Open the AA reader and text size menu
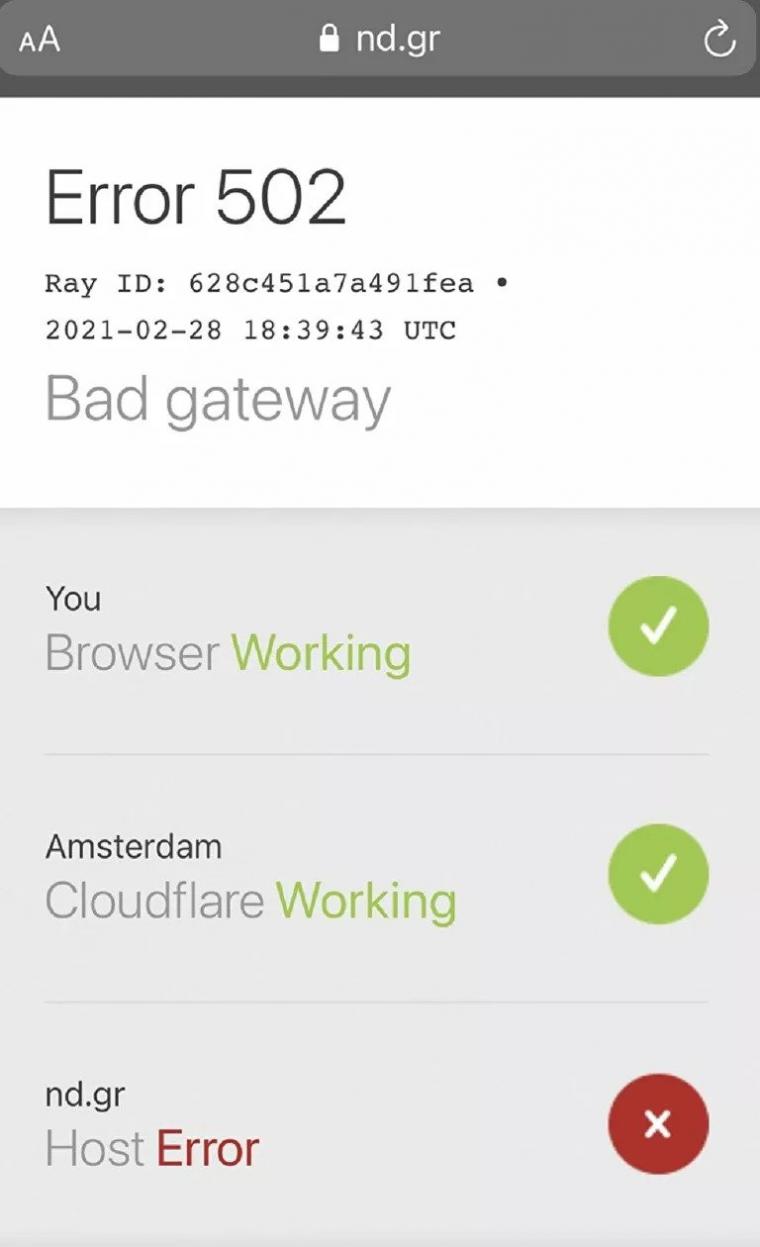Screen dimensions: 760x1247 pos(39,40)
